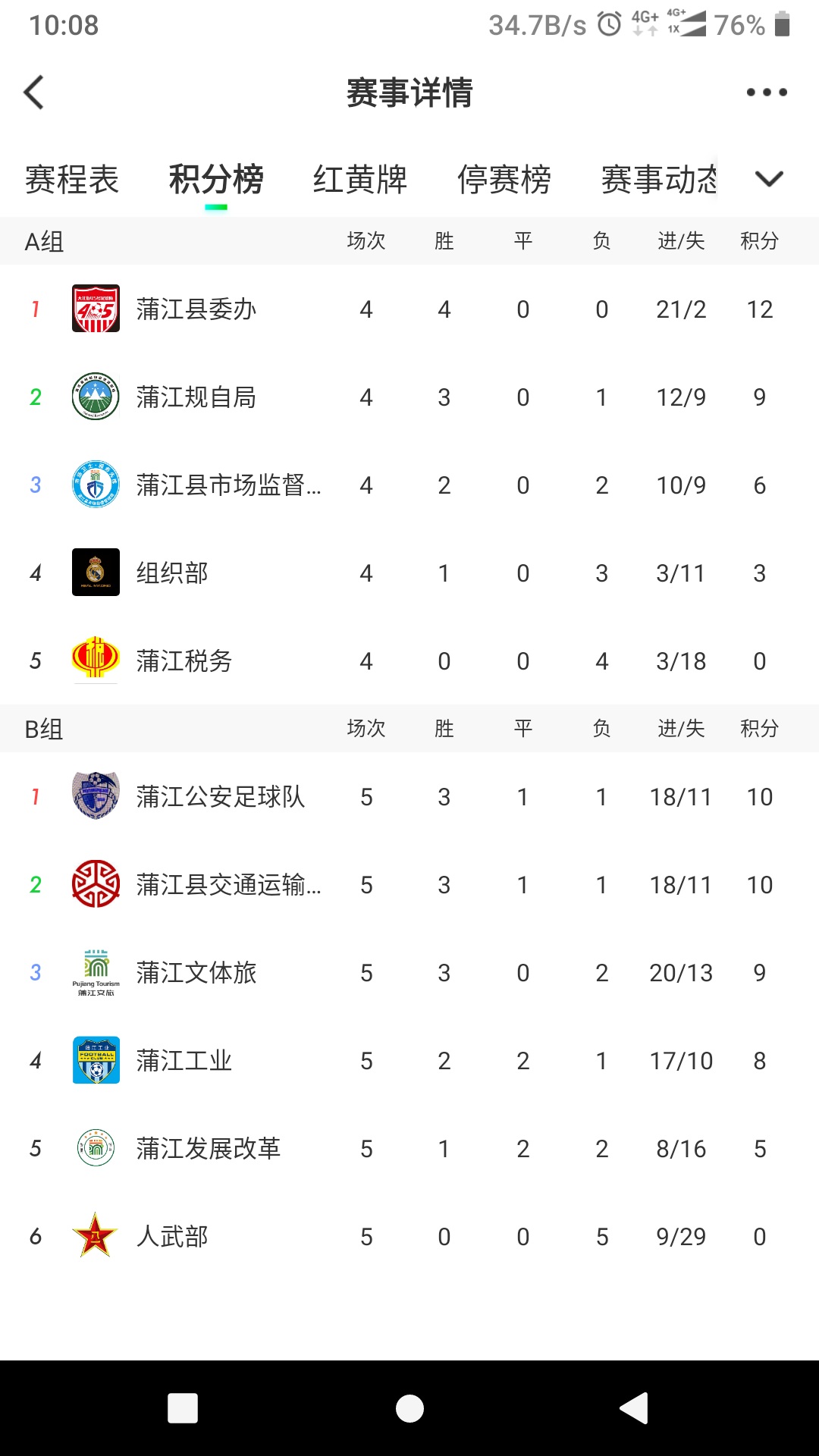This screenshot has height=1456, width=819.
Task: Switch to the 赛事动态 tab
Action: coord(659,180)
